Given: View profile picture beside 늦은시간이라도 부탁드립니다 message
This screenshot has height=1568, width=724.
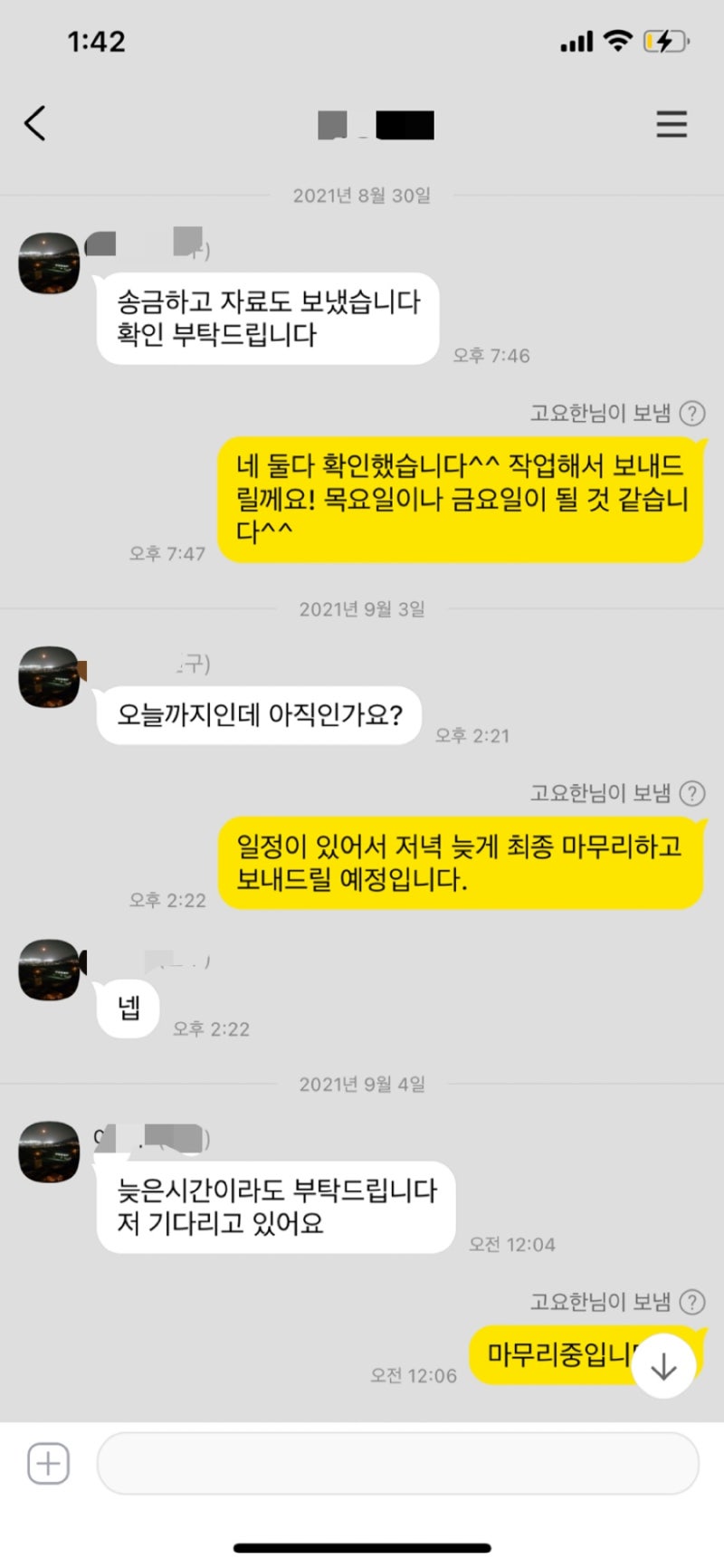Looking at the screenshot, I should (50, 1152).
